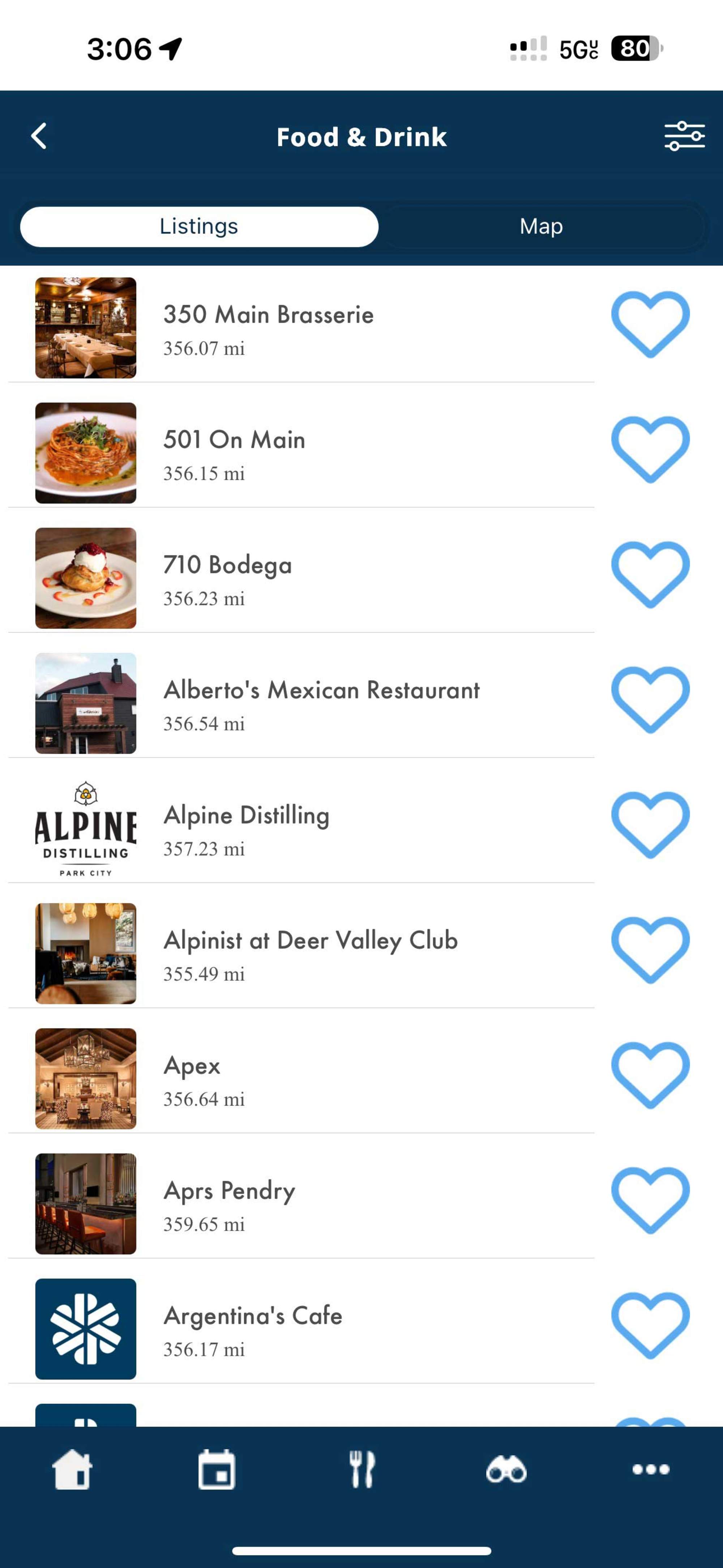The width and height of the screenshot is (723, 1568).
Task: Open 350 Main Brasserie listing
Action: pos(268,327)
